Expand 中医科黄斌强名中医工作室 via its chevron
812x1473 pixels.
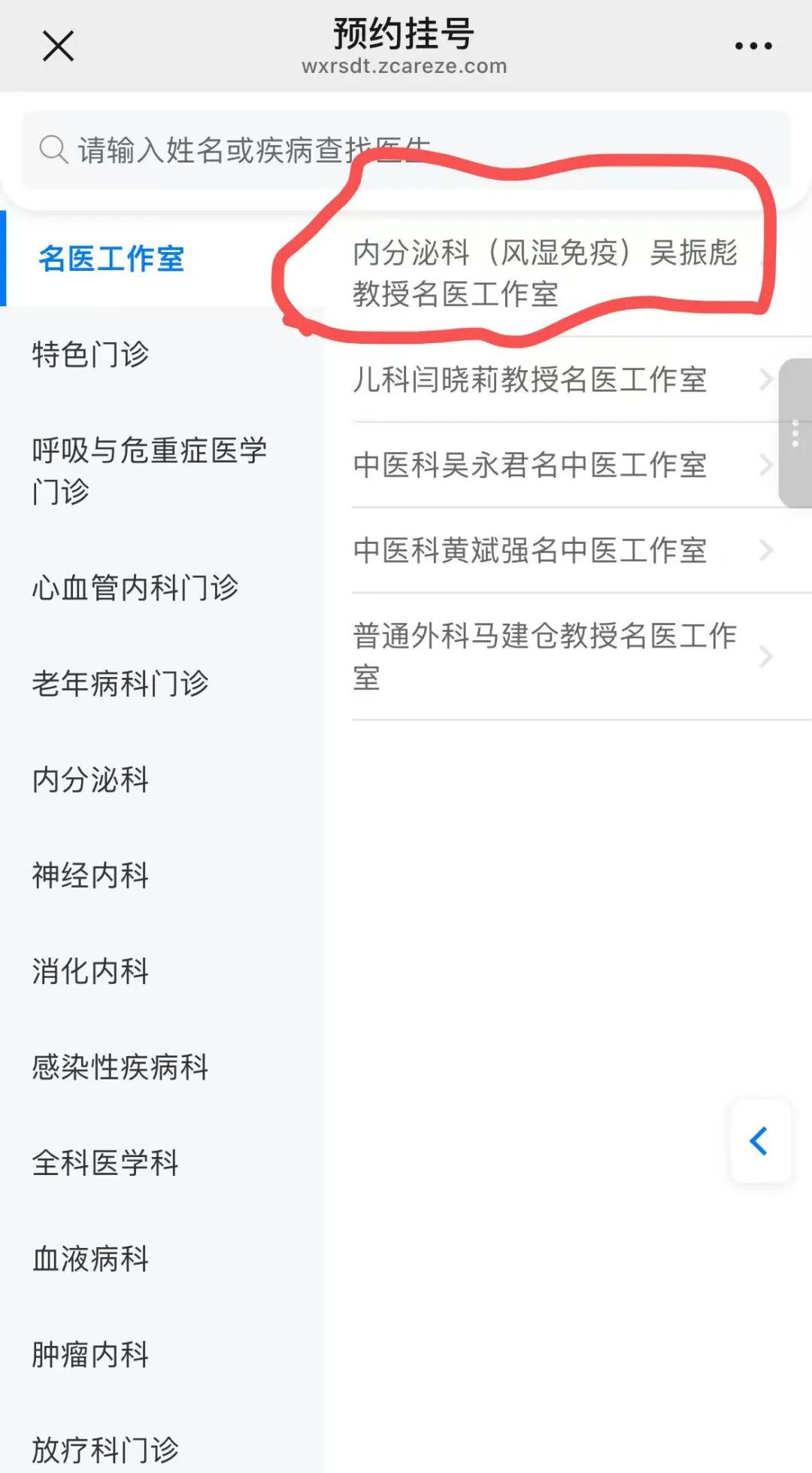(x=767, y=551)
